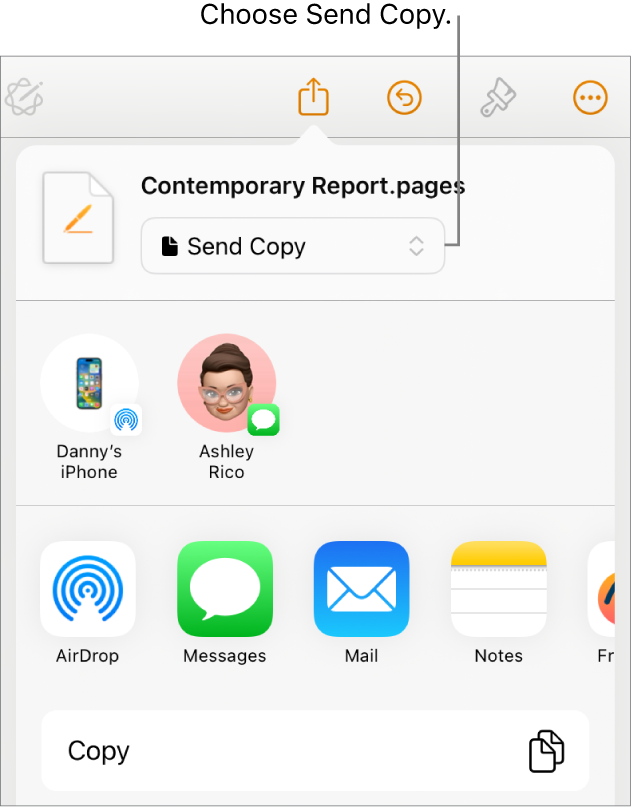This screenshot has width=634, height=810.
Task: Choose Notes as share destination
Action: pos(498,589)
